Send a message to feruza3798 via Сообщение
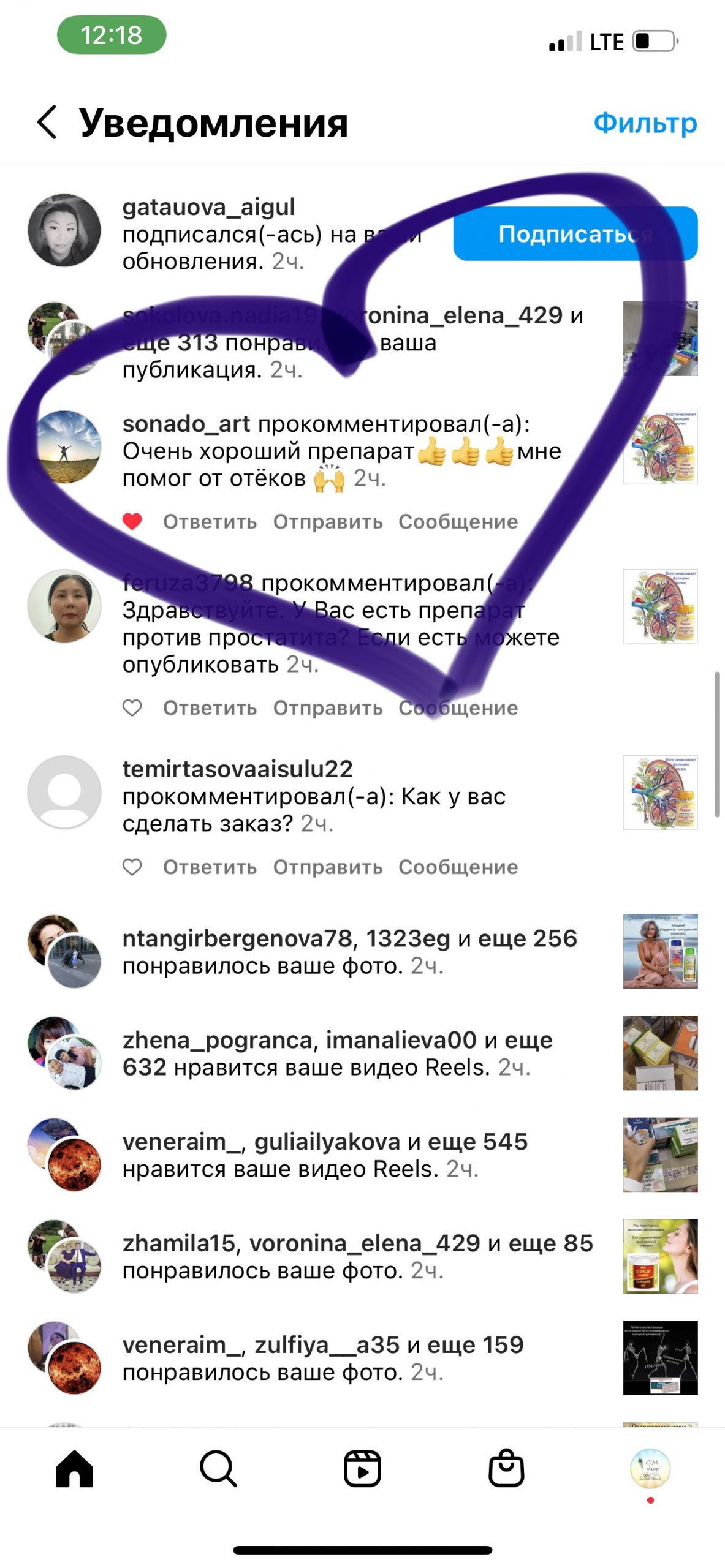 pyautogui.click(x=458, y=708)
